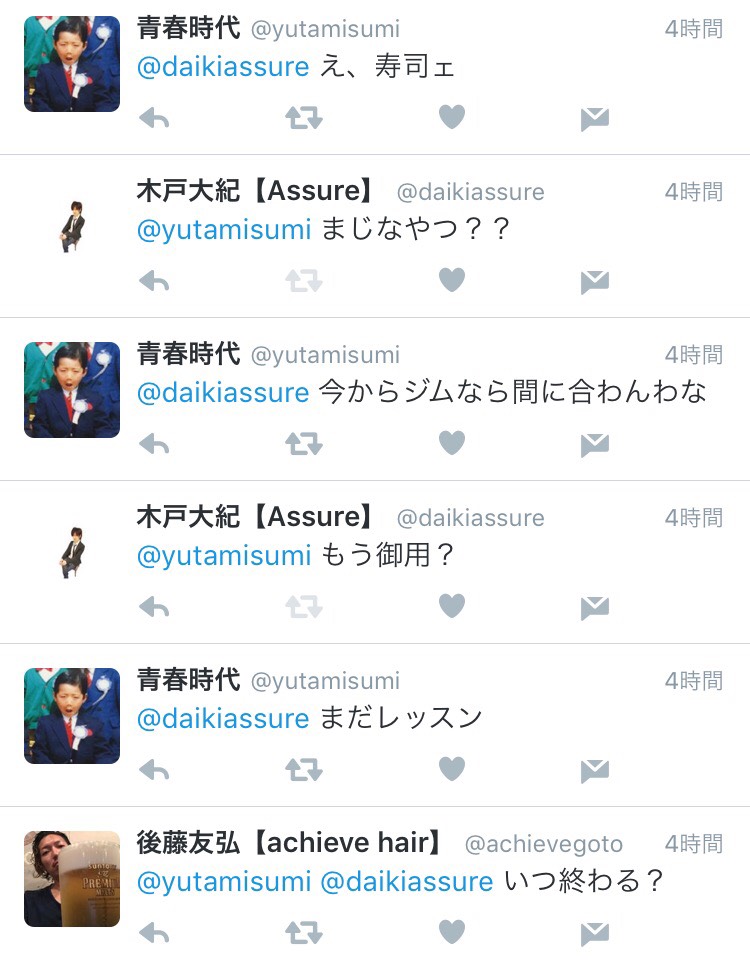Reply to the 'まじなやつ？？' tweet

[153, 282]
